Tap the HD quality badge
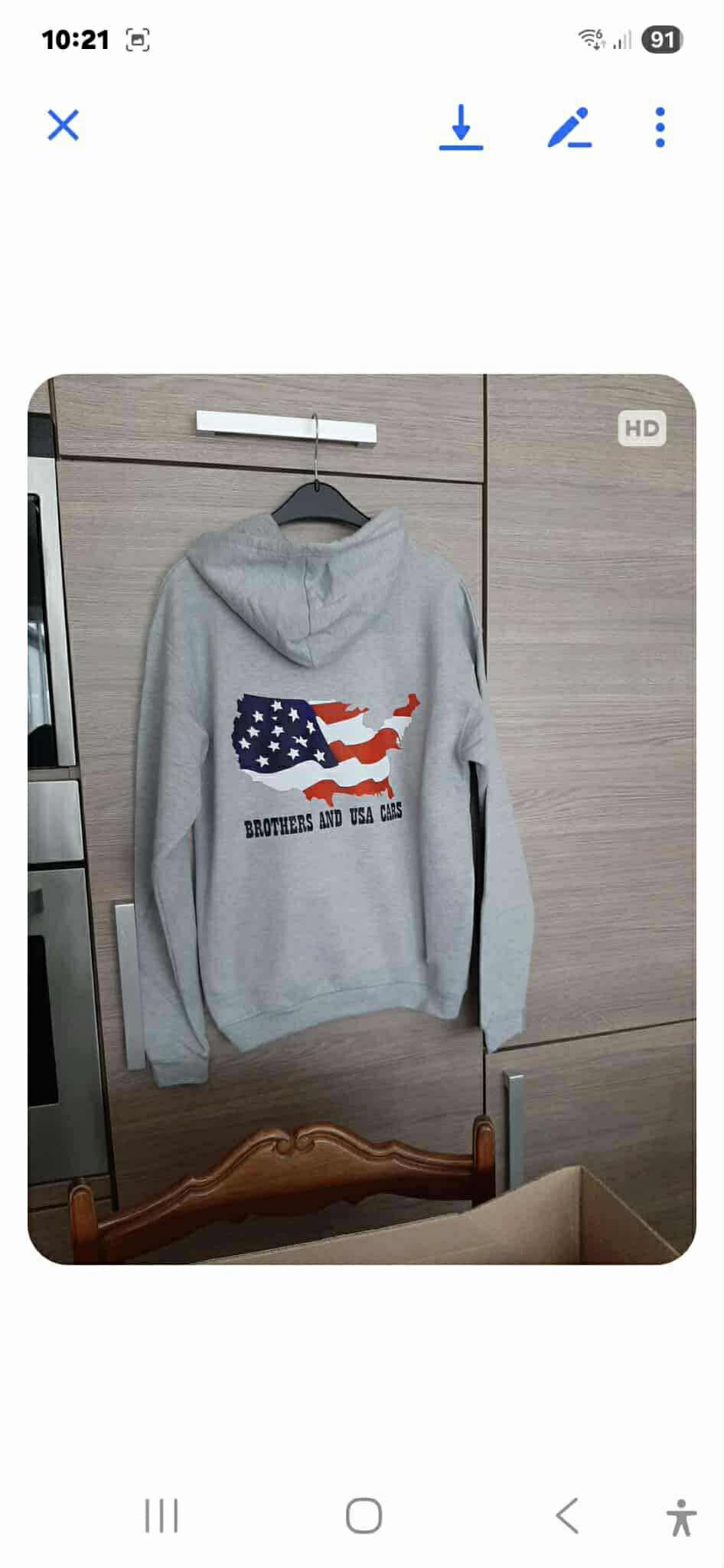724x1568 pixels. [641, 429]
